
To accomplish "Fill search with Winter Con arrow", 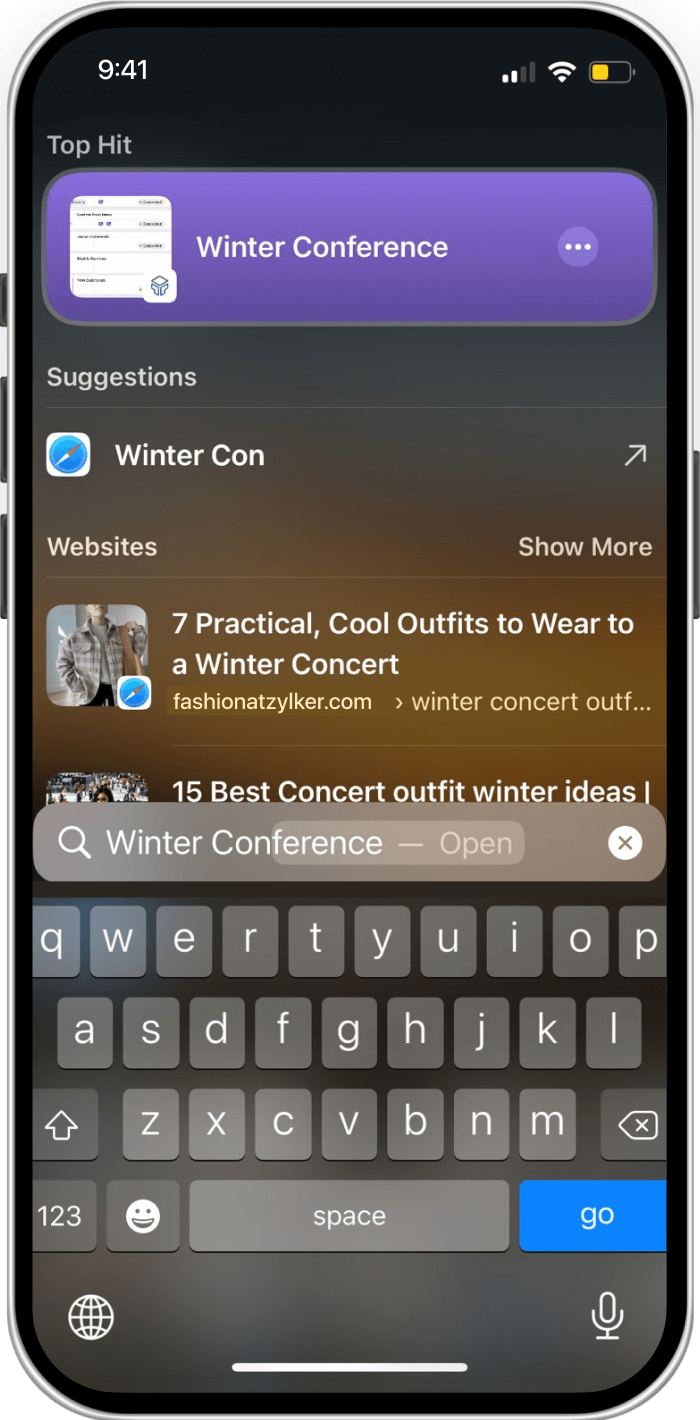I will coord(635,456).
